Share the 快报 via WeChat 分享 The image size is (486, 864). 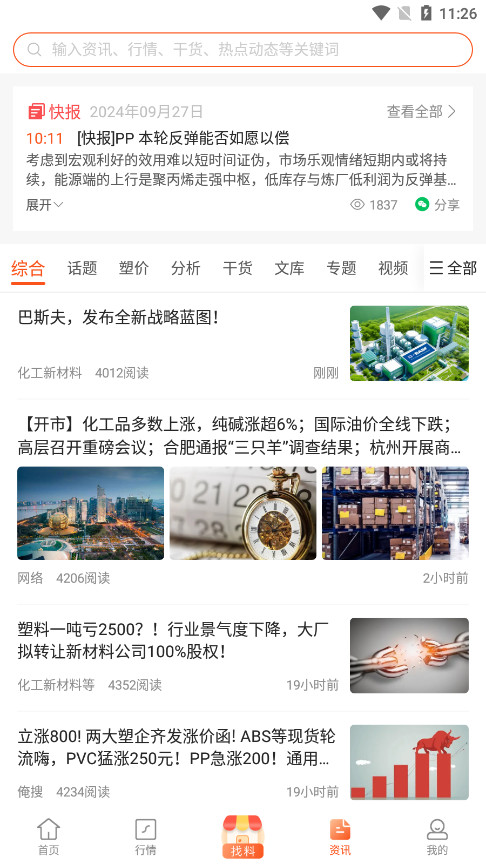438,205
